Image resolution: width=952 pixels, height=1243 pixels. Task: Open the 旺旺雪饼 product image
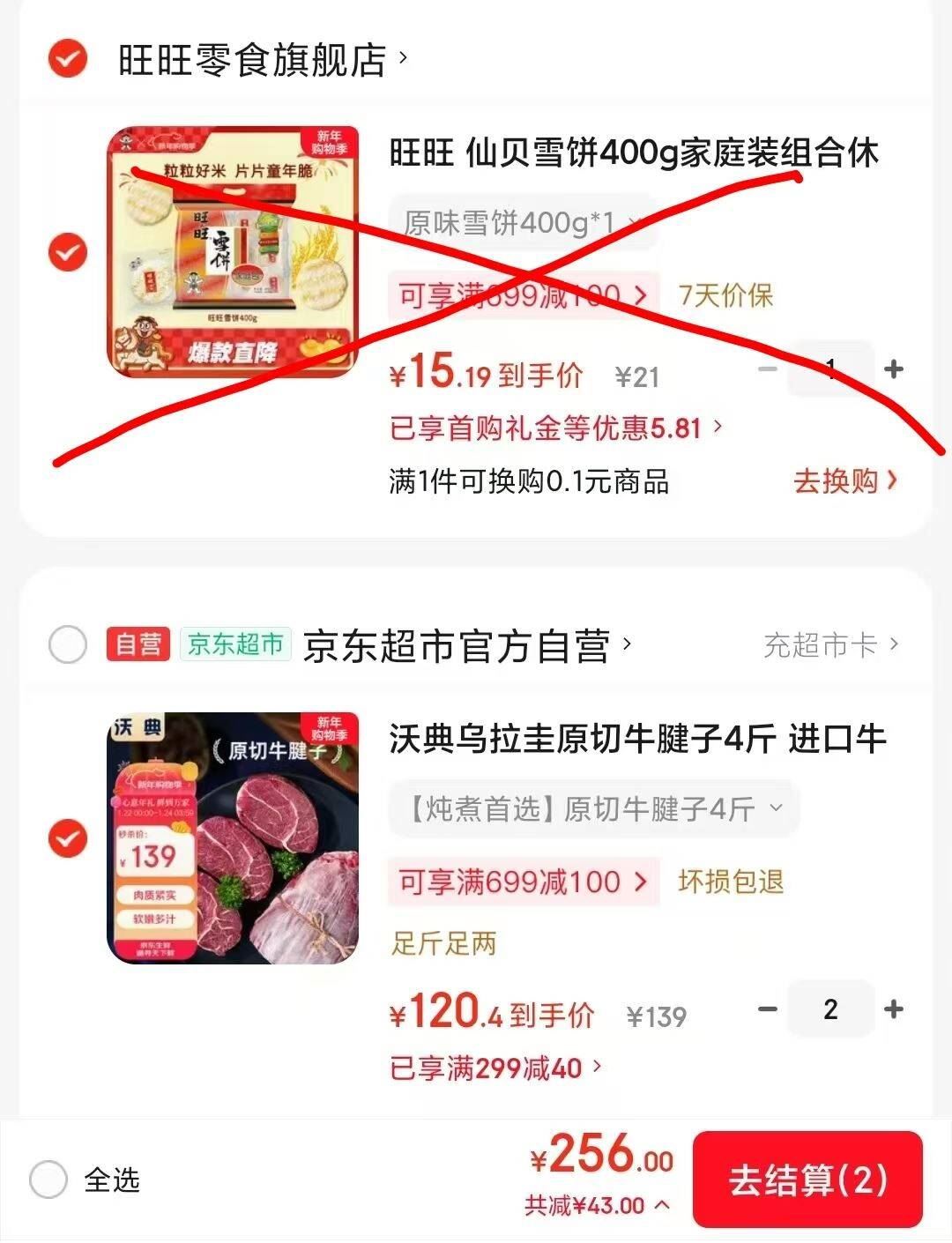coord(233,253)
